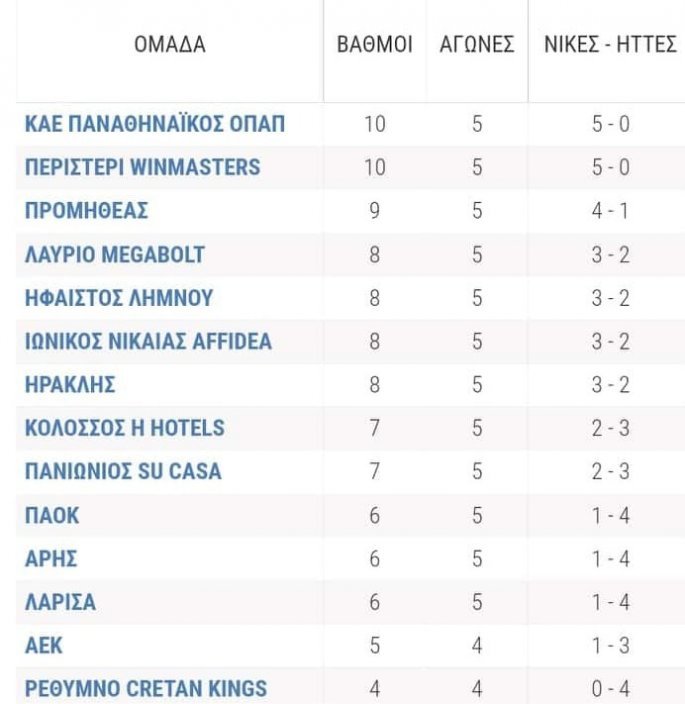Screen dimensions: 685x704
Task: Select the ΡΕΘΥΜΝΟ CRETAN KINGS team
Action: click(145, 689)
